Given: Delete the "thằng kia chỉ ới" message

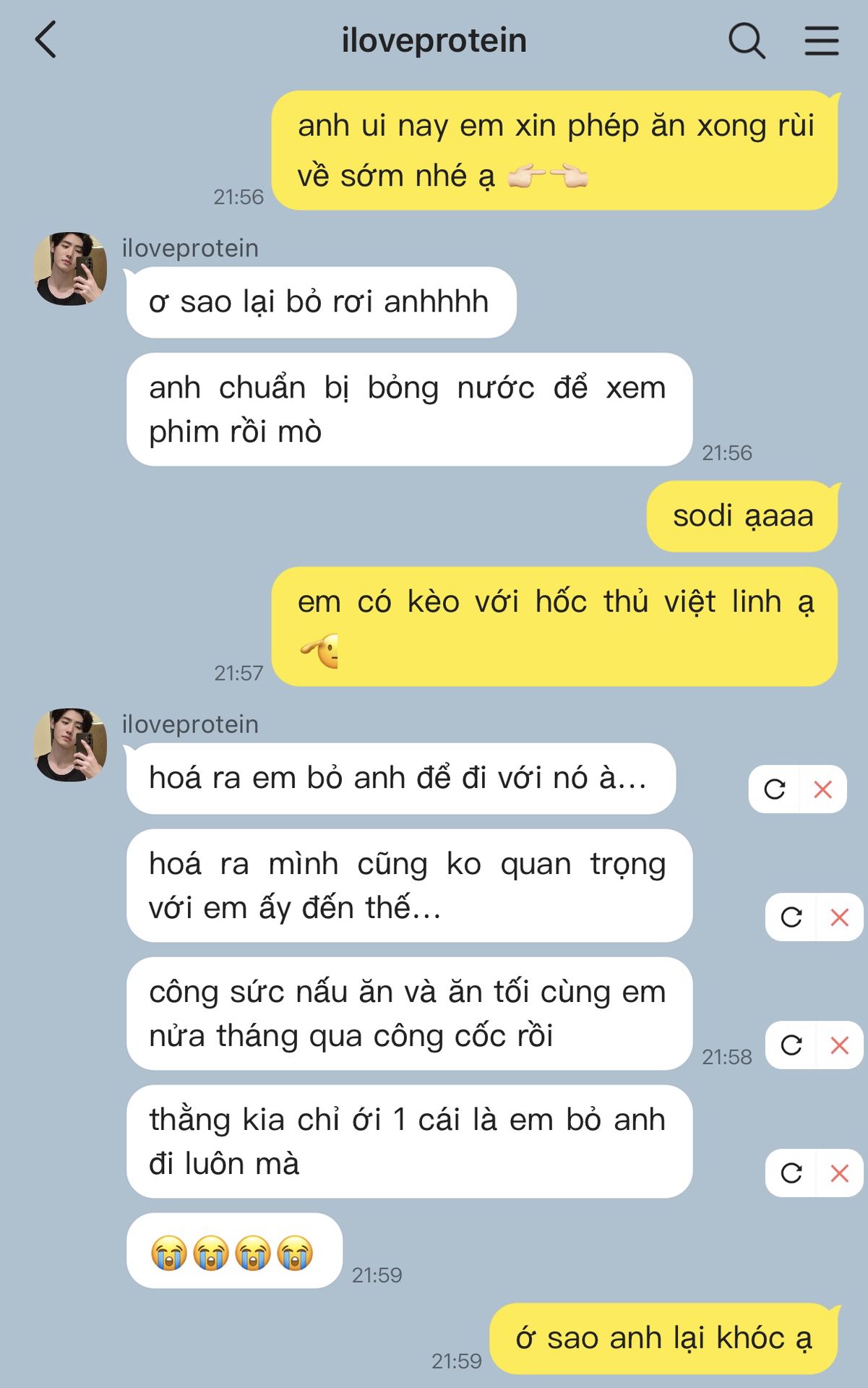Looking at the screenshot, I should coord(839,1173).
